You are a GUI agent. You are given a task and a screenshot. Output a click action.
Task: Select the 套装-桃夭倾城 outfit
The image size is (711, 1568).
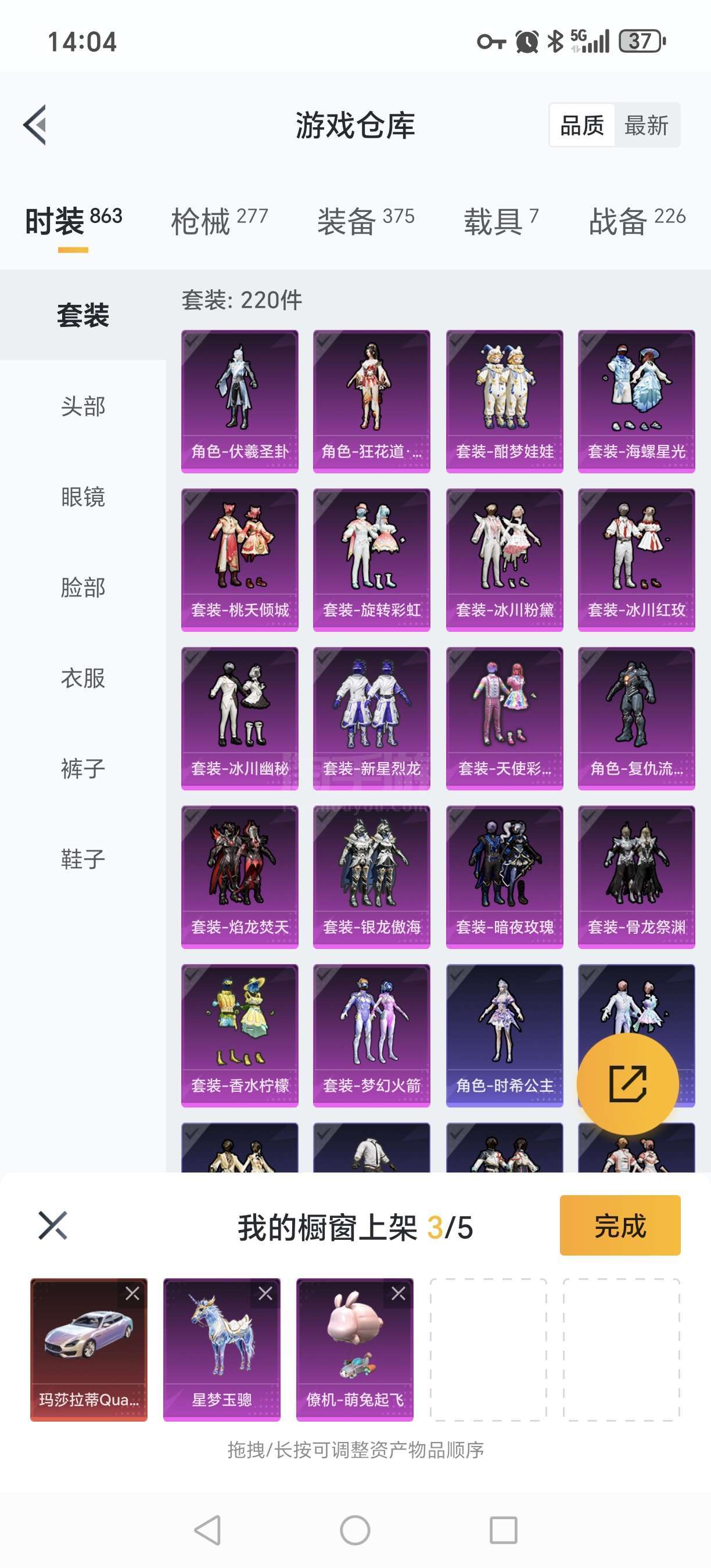240,559
